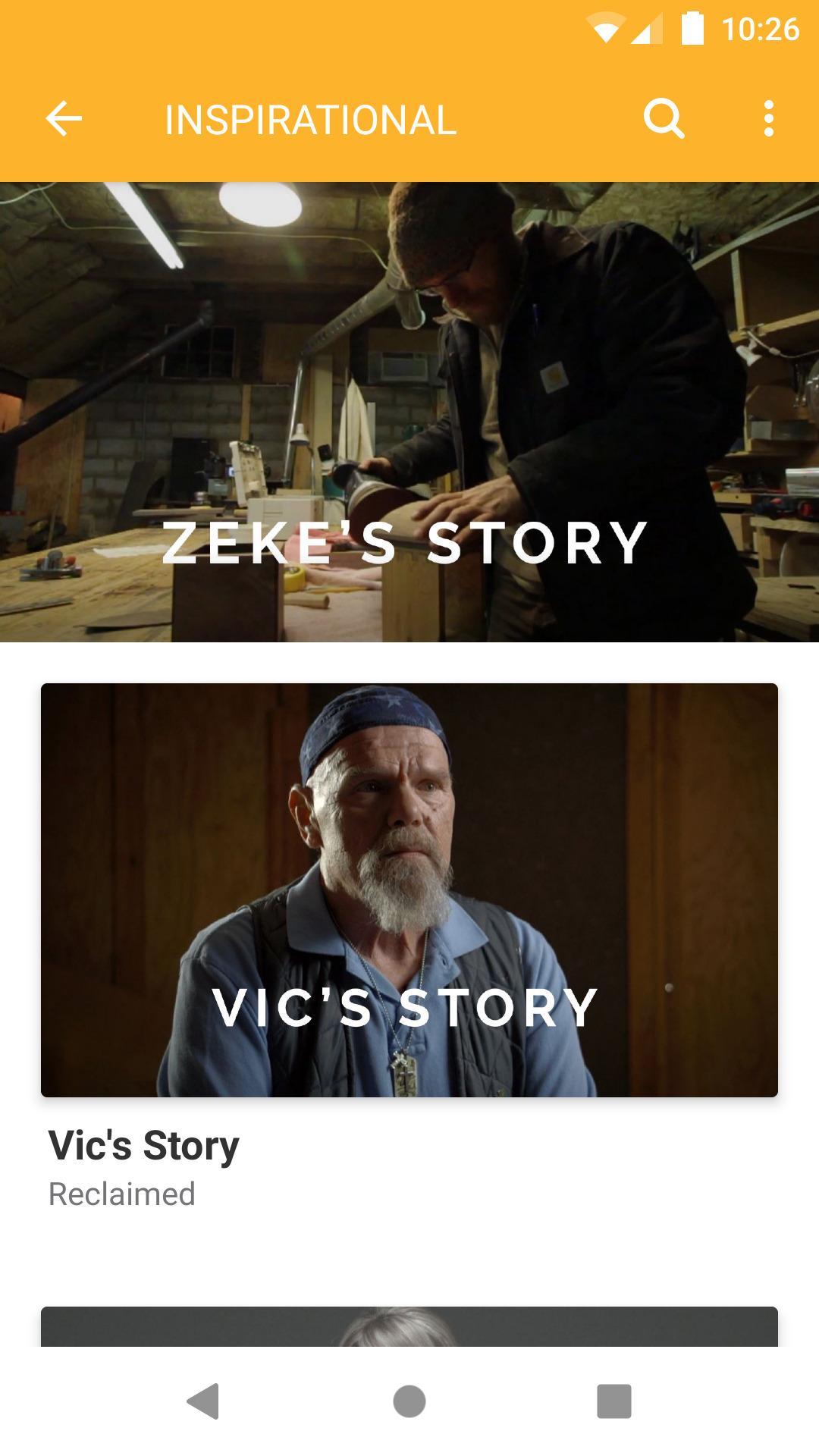The width and height of the screenshot is (819, 1456).
Task: Open Zeke's Story featured video
Action: click(409, 412)
